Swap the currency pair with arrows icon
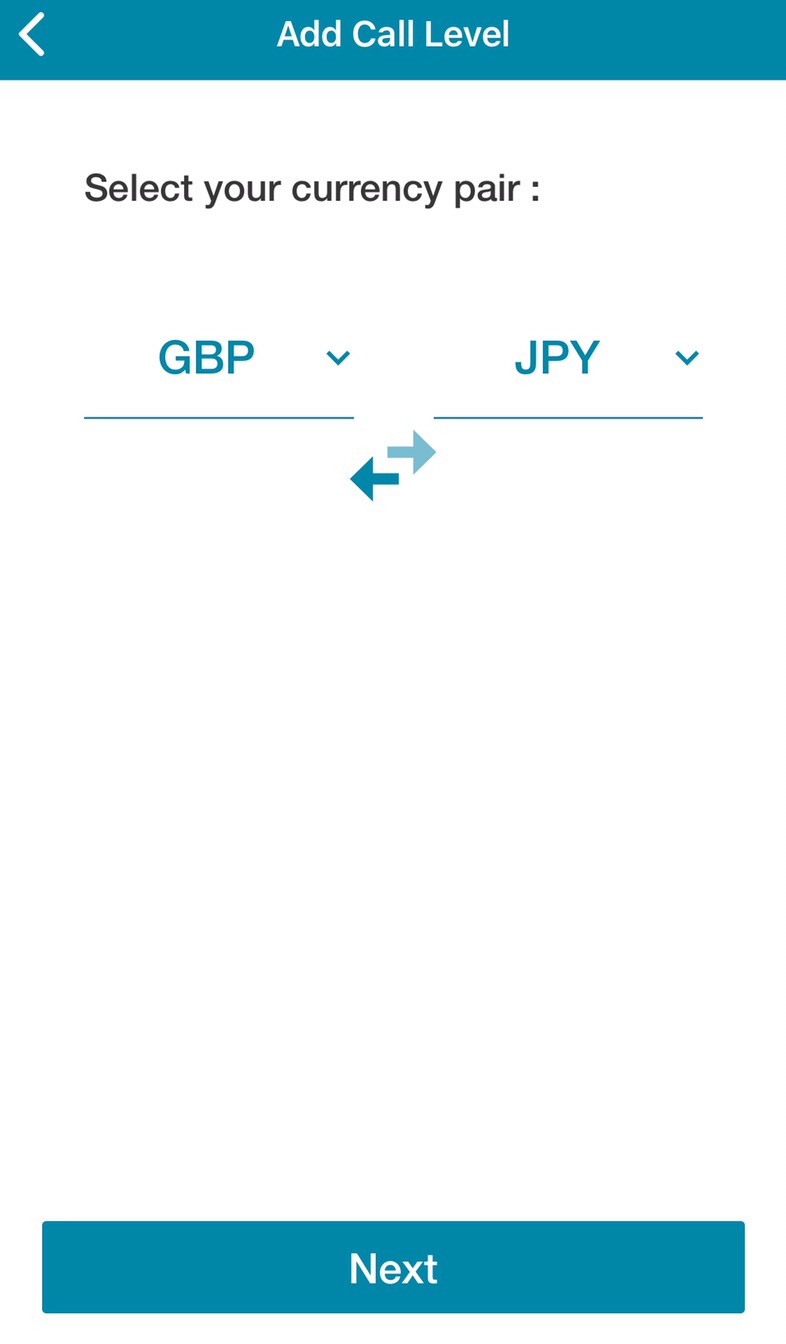Viewport: 786px width, 1344px height. [393, 466]
